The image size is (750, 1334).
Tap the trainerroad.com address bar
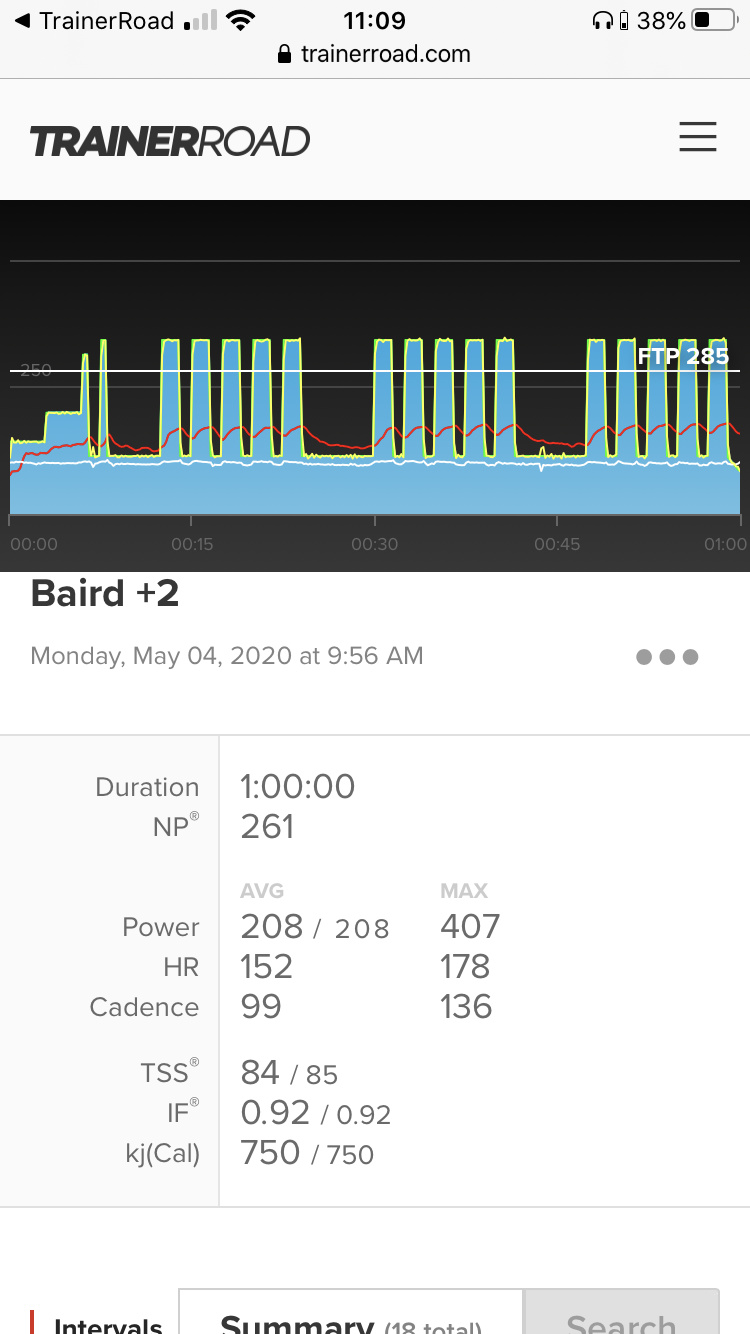(374, 54)
